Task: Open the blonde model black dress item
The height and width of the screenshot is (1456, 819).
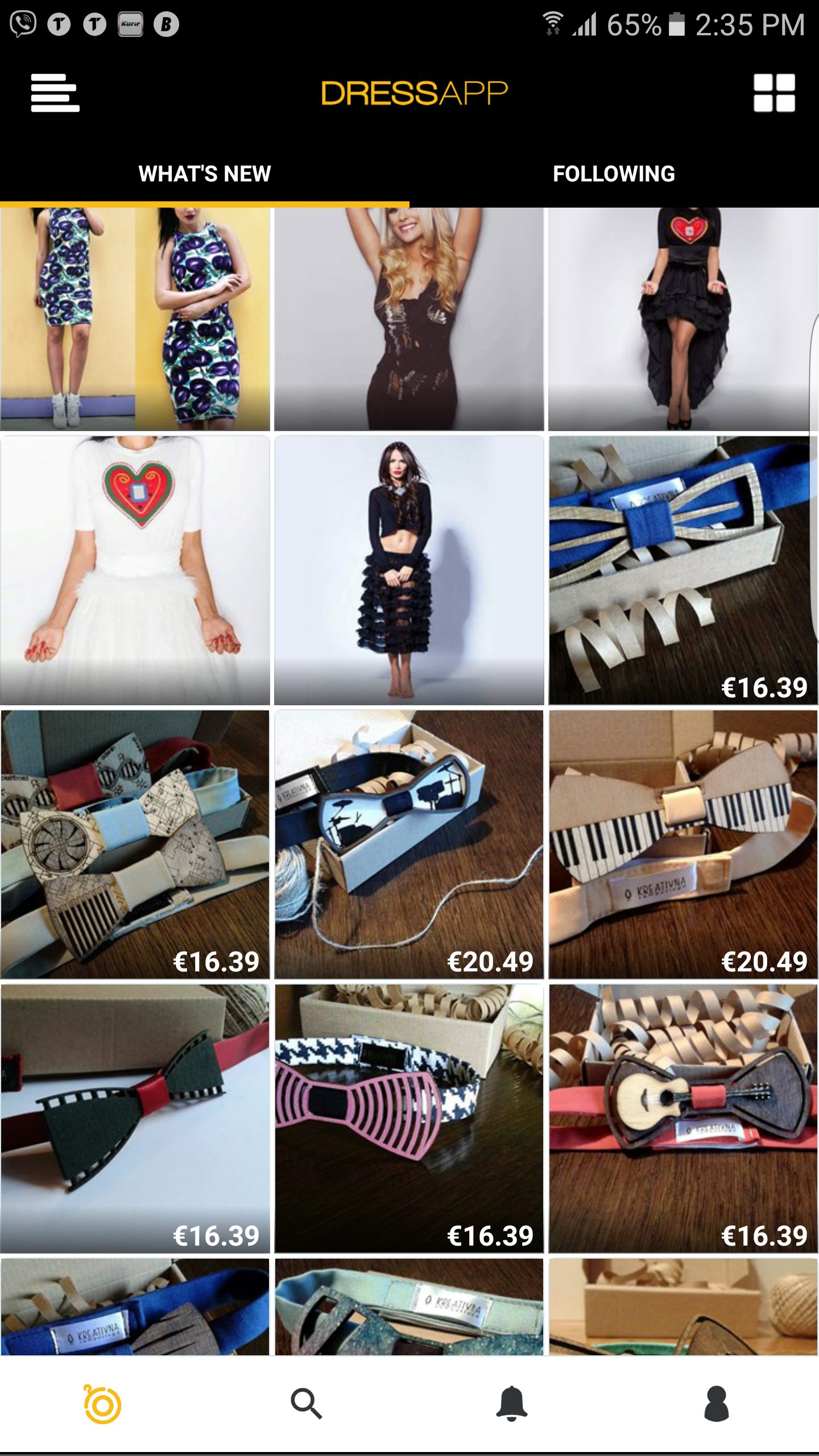Action: tap(409, 319)
